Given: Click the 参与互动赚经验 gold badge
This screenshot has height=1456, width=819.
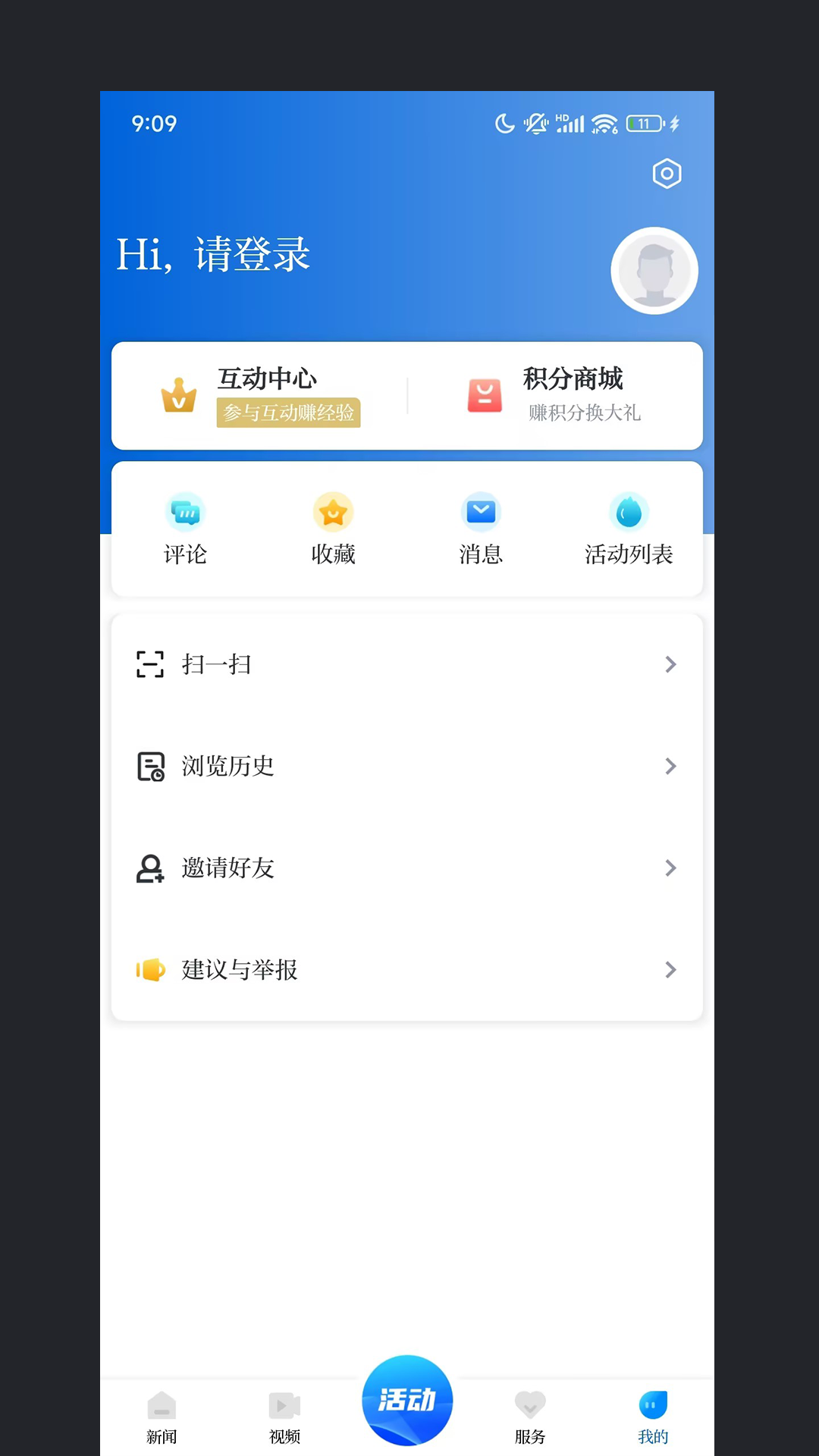Looking at the screenshot, I should click(x=289, y=413).
